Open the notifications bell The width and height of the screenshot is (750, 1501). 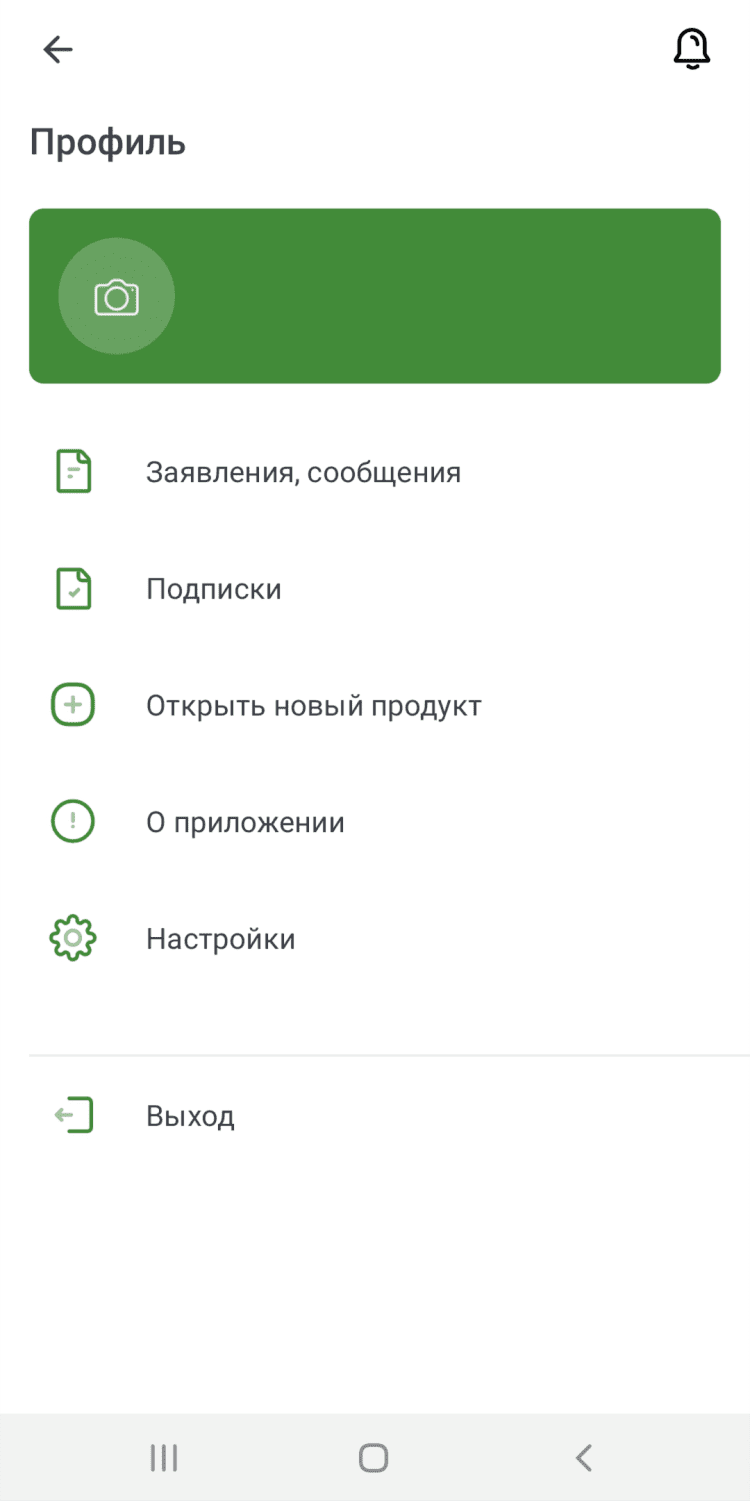(x=691, y=48)
